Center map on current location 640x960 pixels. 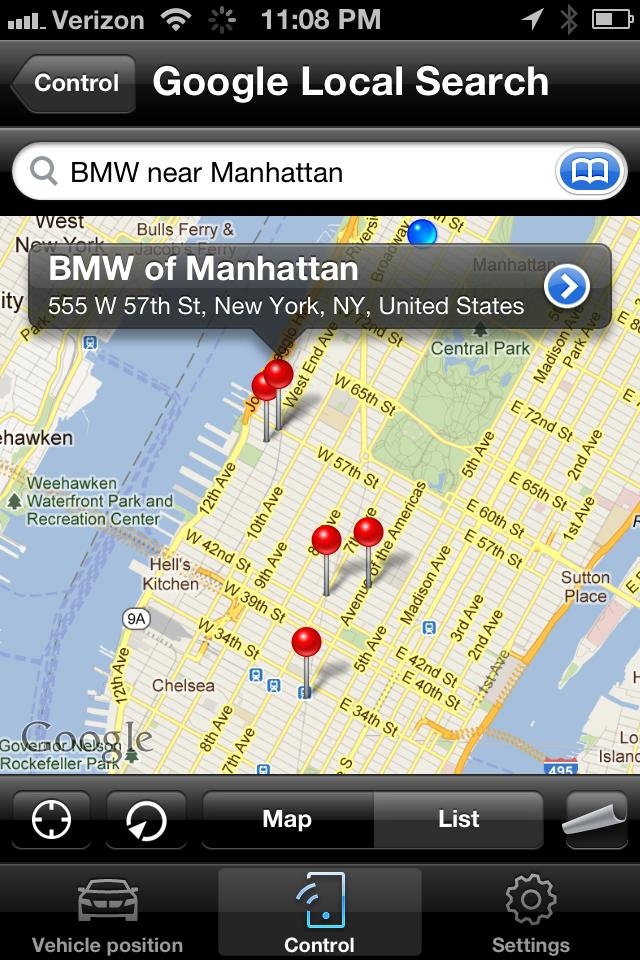click(51, 820)
